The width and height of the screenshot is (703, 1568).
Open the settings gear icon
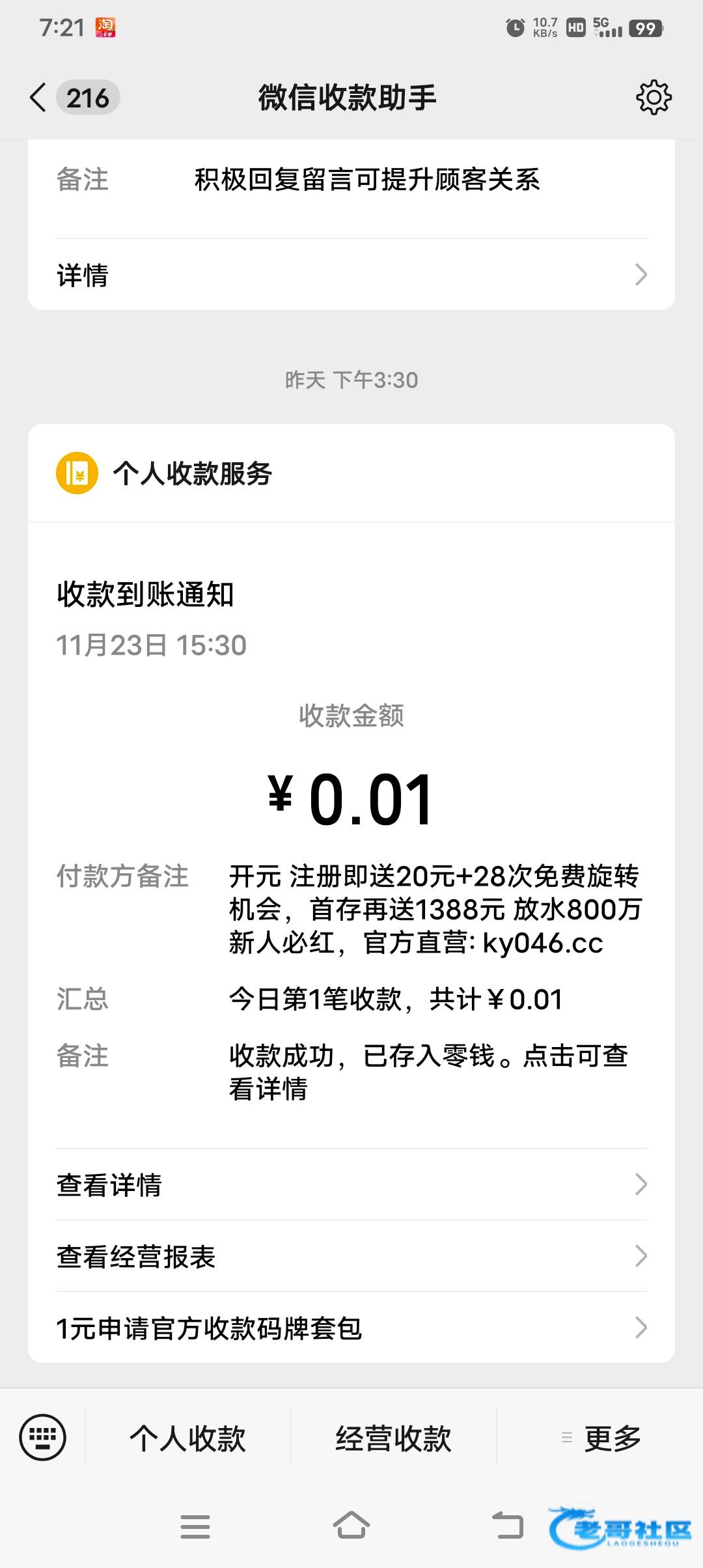[653, 98]
